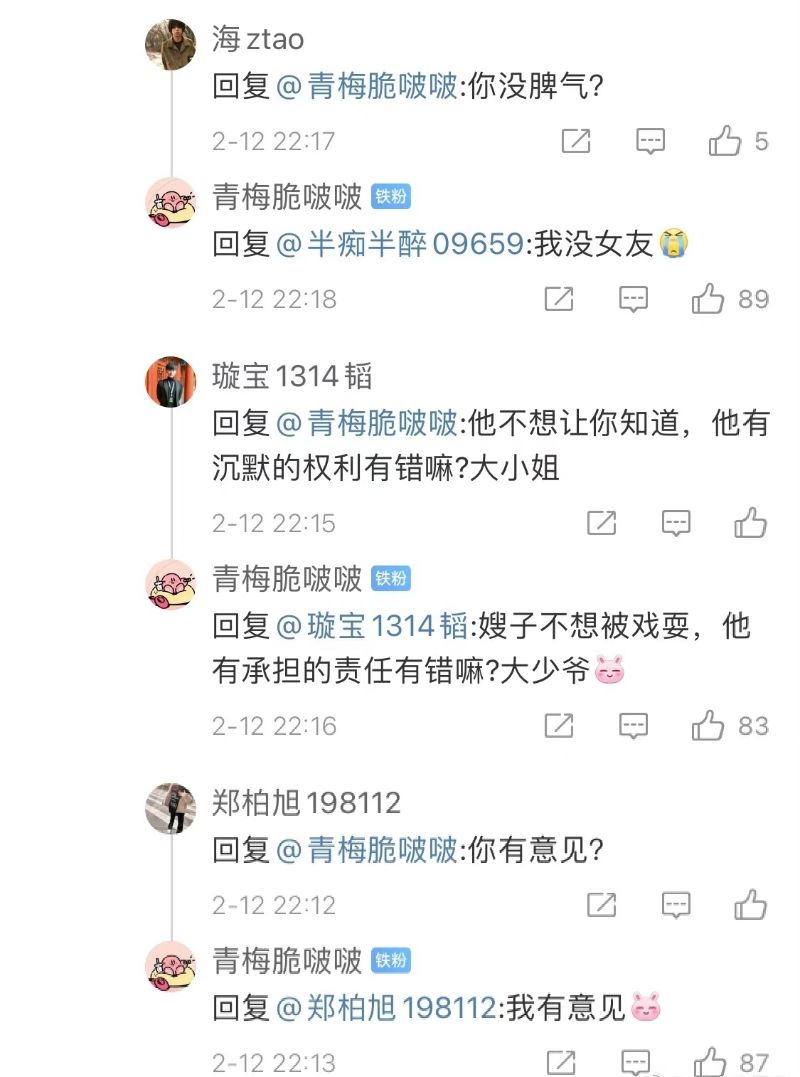Comment on the reply 我没女友
Image resolution: width=800 pixels, height=1077 pixels.
[x=634, y=298]
